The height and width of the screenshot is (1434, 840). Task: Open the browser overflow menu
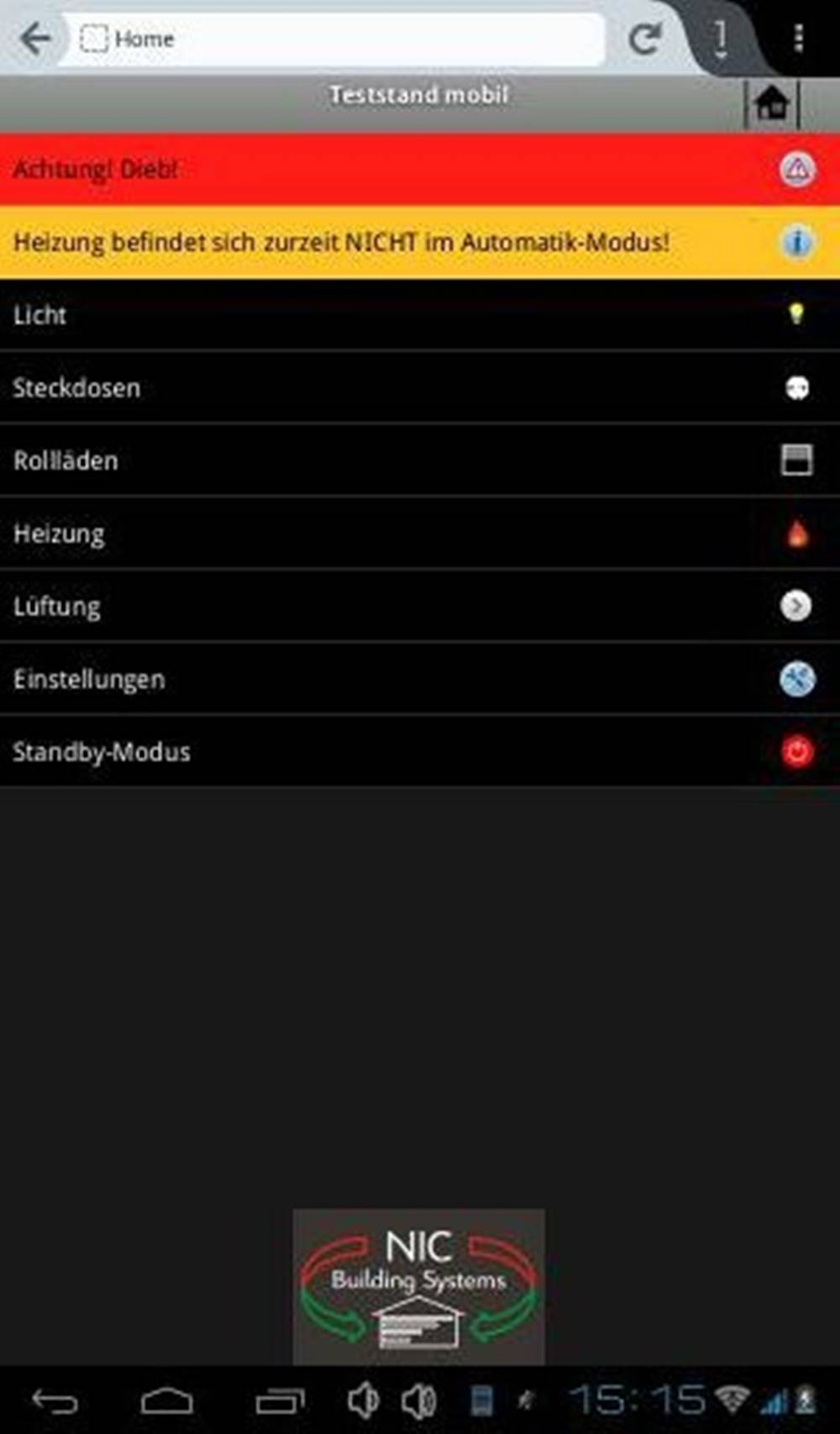click(798, 38)
